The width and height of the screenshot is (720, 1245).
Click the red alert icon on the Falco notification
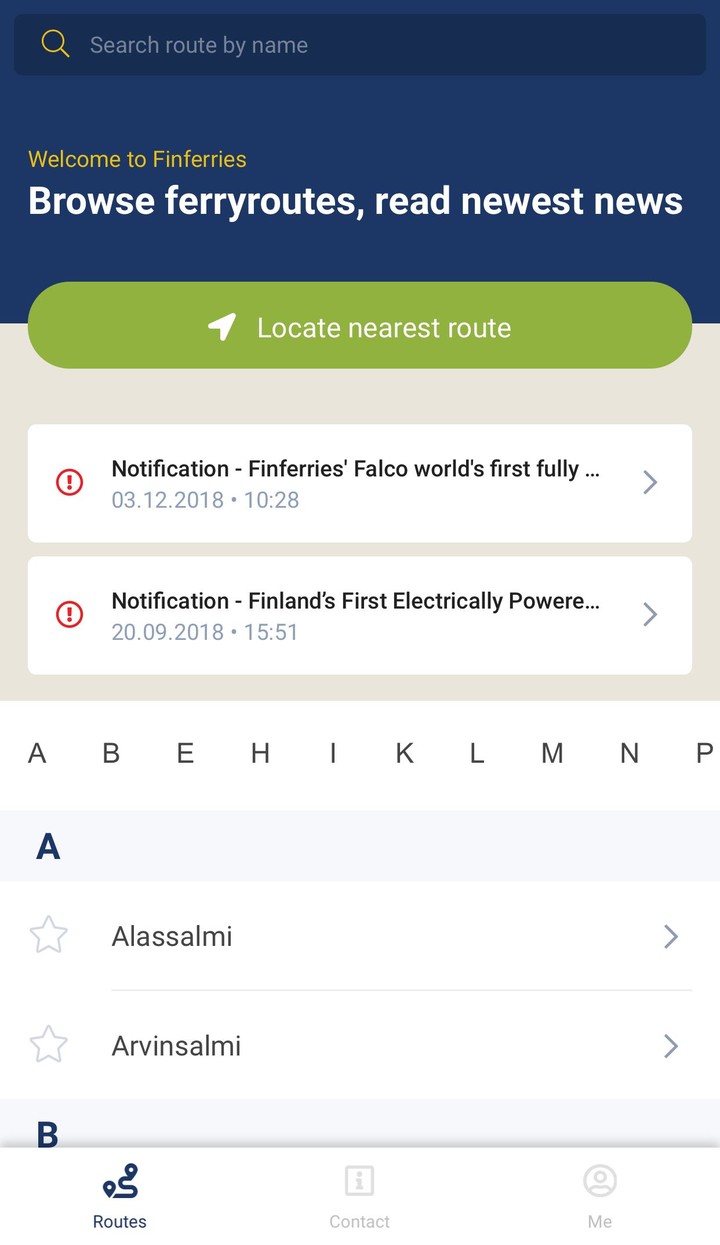coord(69,483)
